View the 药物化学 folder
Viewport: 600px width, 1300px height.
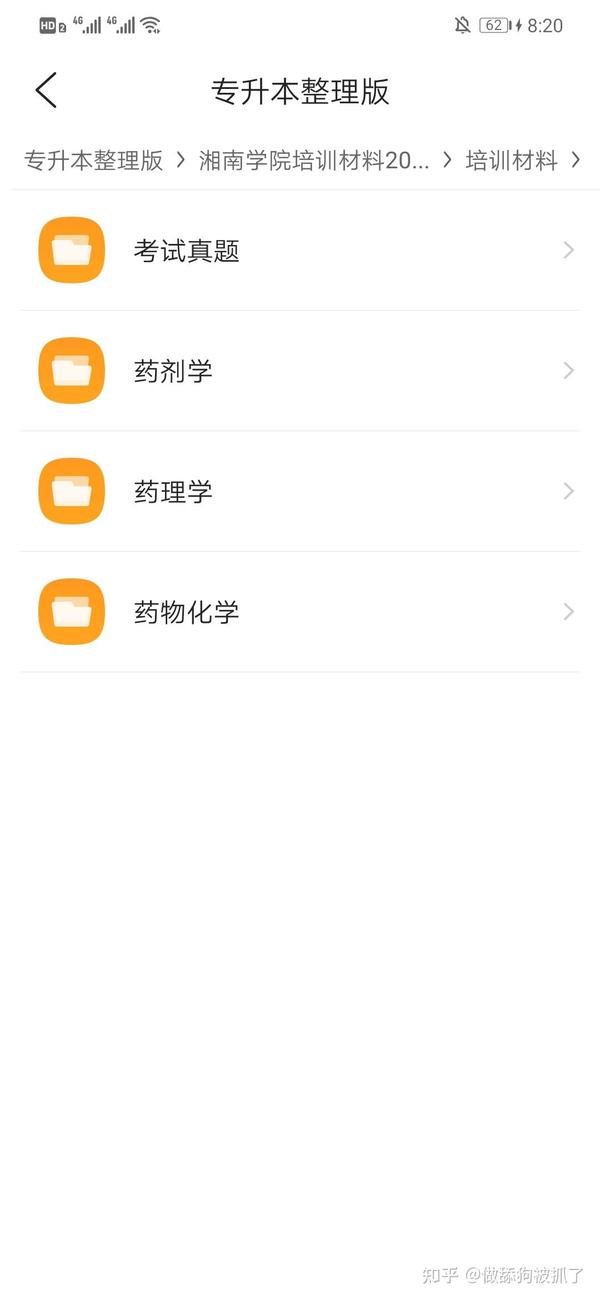[x=300, y=611]
